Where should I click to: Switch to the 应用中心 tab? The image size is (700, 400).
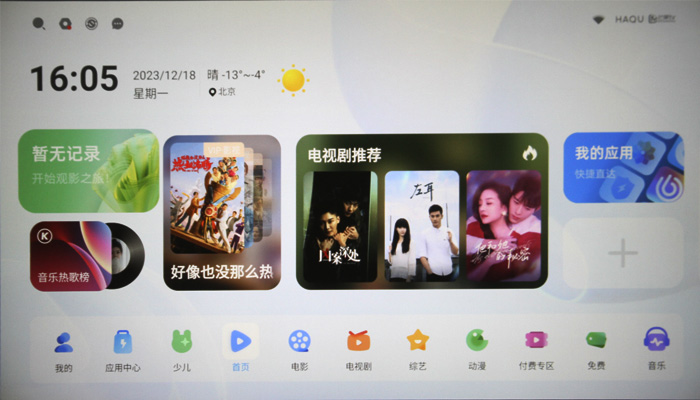122,350
